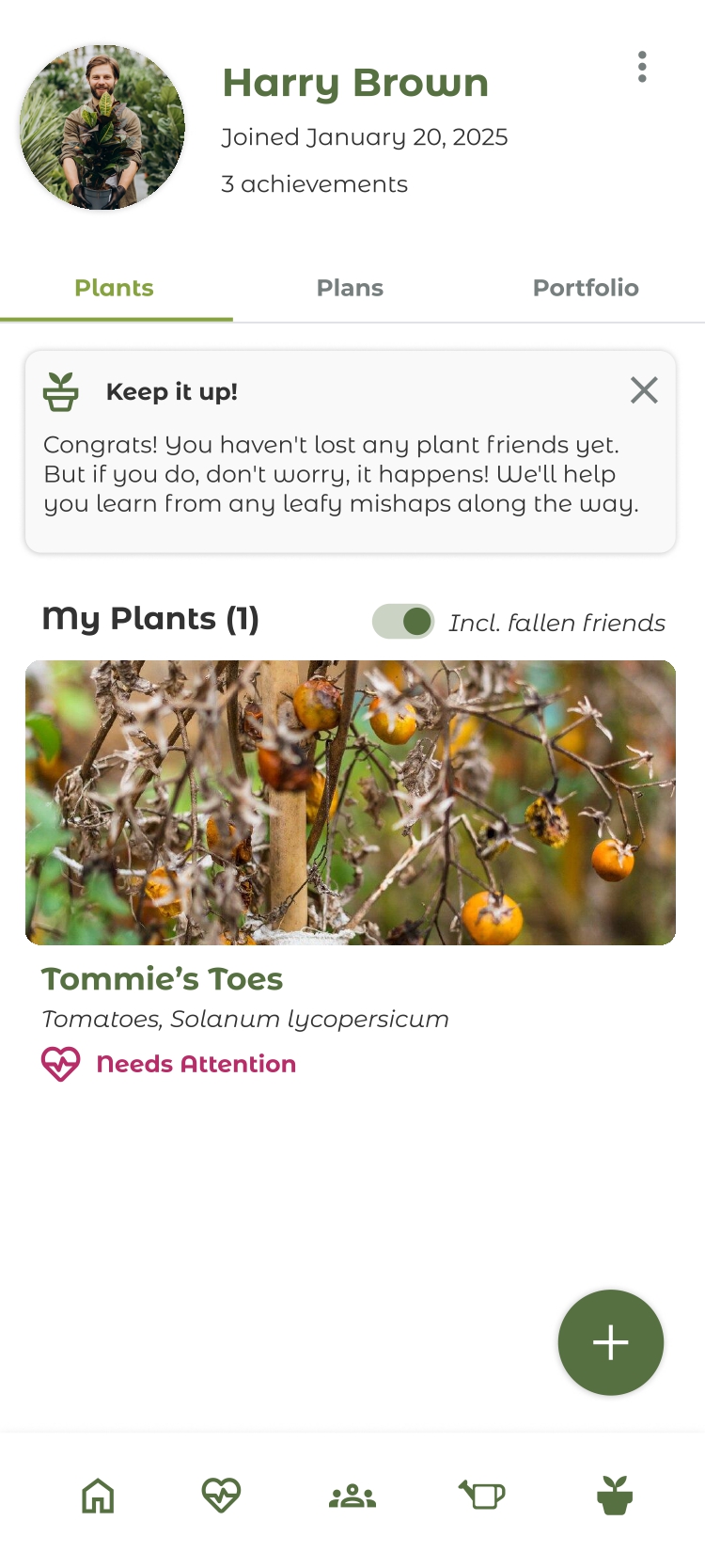Add a new plant with plus button
Viewport: 705px width, 1568px height.
pyautogui.click(x=611, y=1342)
